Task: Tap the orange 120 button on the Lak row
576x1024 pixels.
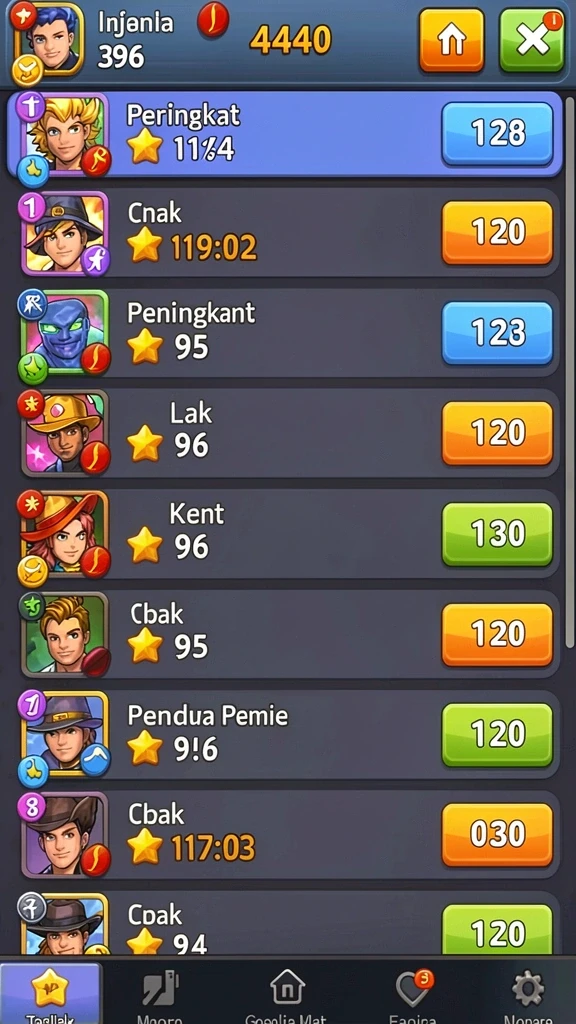Action: (497, 434)
